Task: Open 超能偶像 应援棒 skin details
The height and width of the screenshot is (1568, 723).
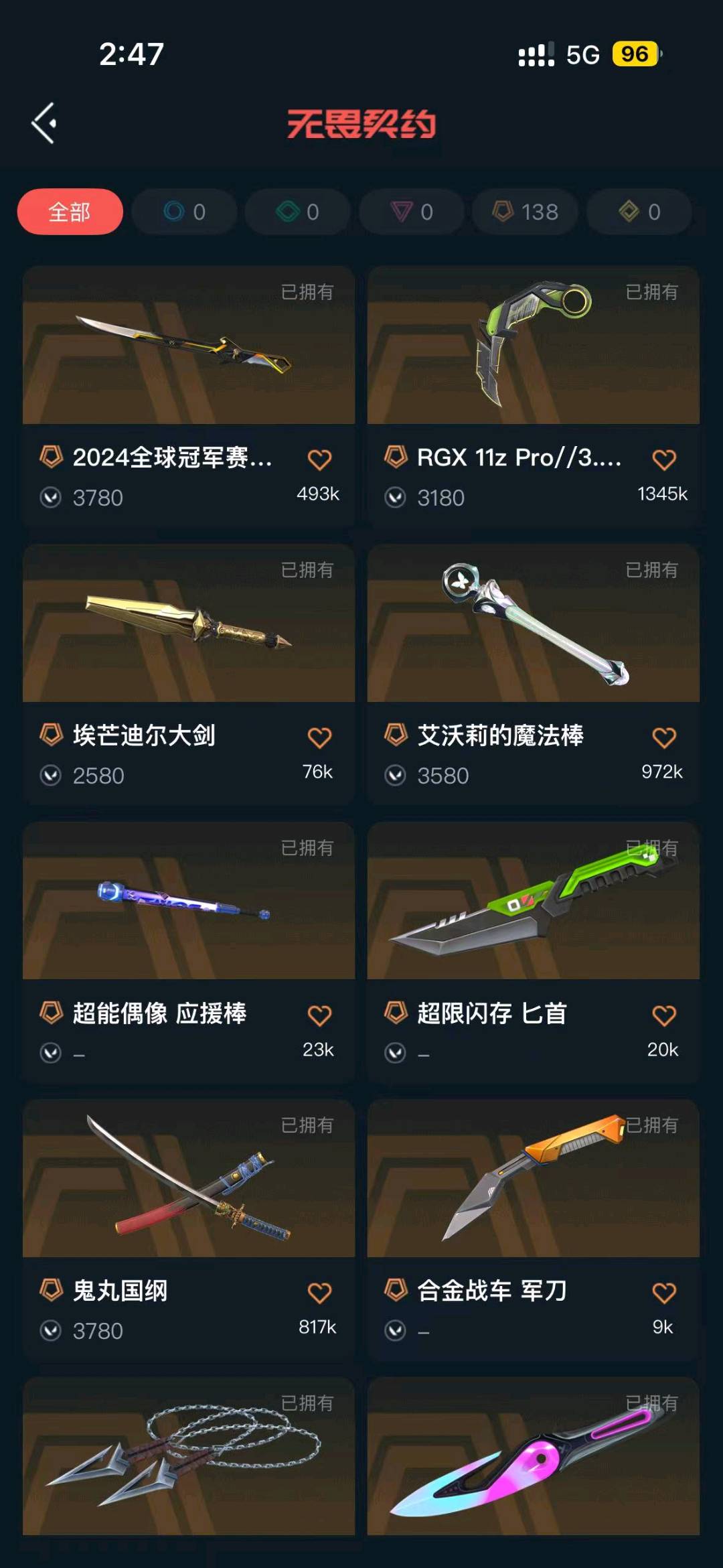Action: point(189,902)
